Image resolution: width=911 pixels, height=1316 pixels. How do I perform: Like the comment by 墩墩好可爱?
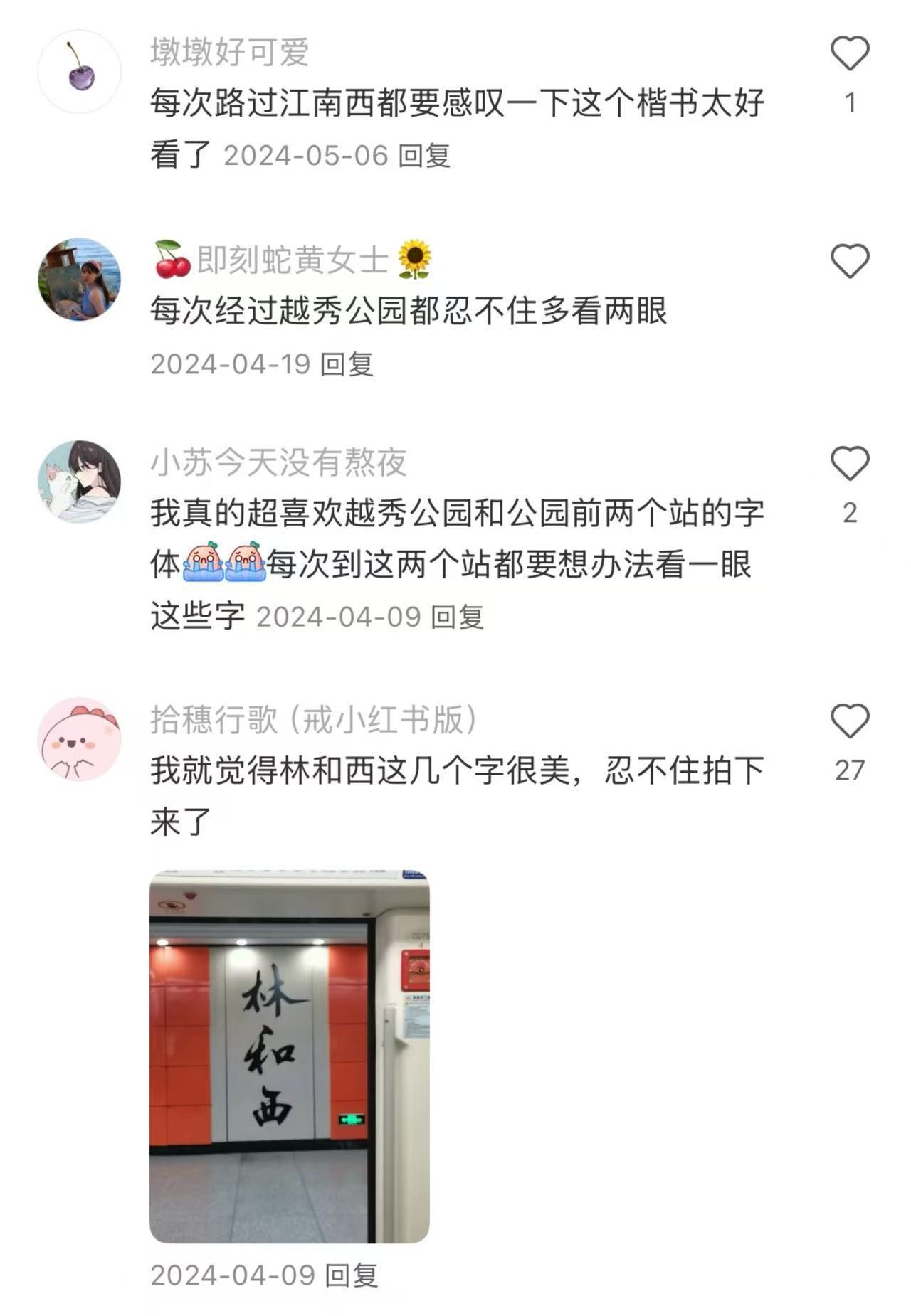coord(850,55)
